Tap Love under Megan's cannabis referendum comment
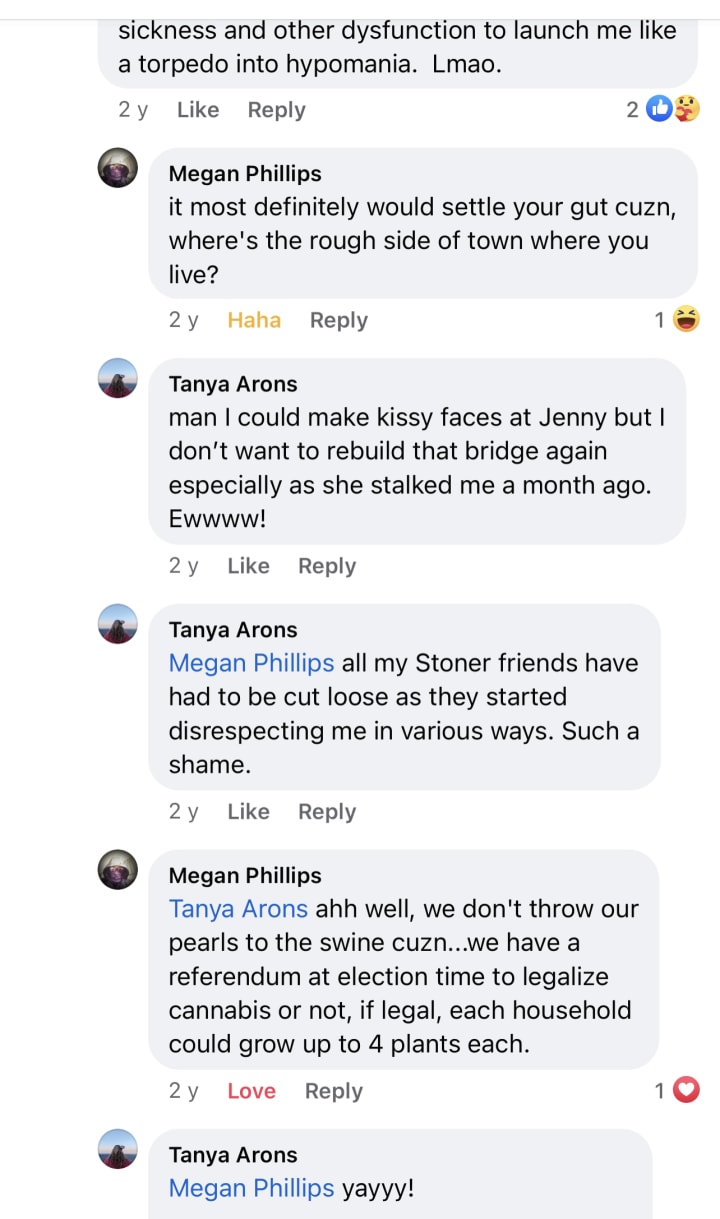720x1219 pixels. [251, 1091]
